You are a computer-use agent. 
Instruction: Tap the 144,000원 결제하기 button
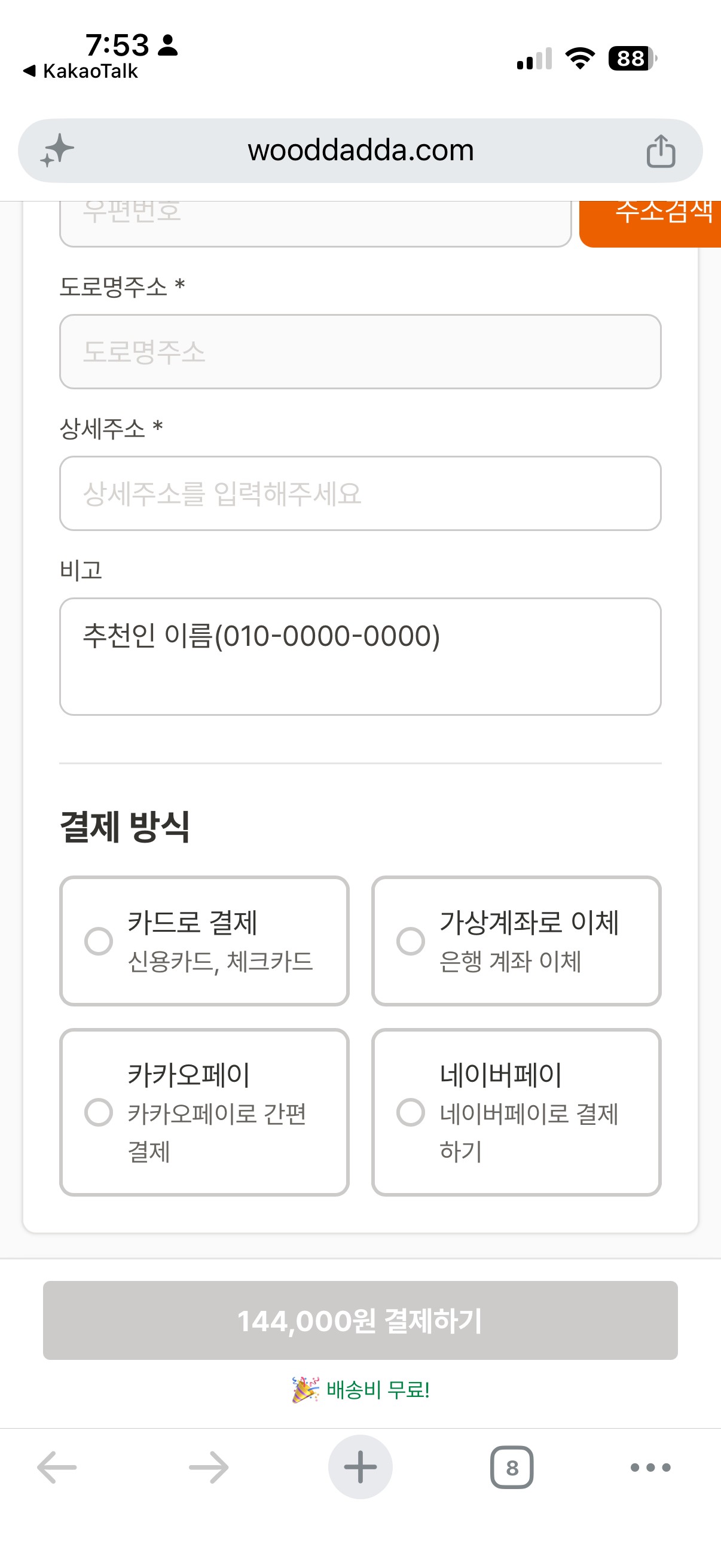click(x=360, y=1320)
